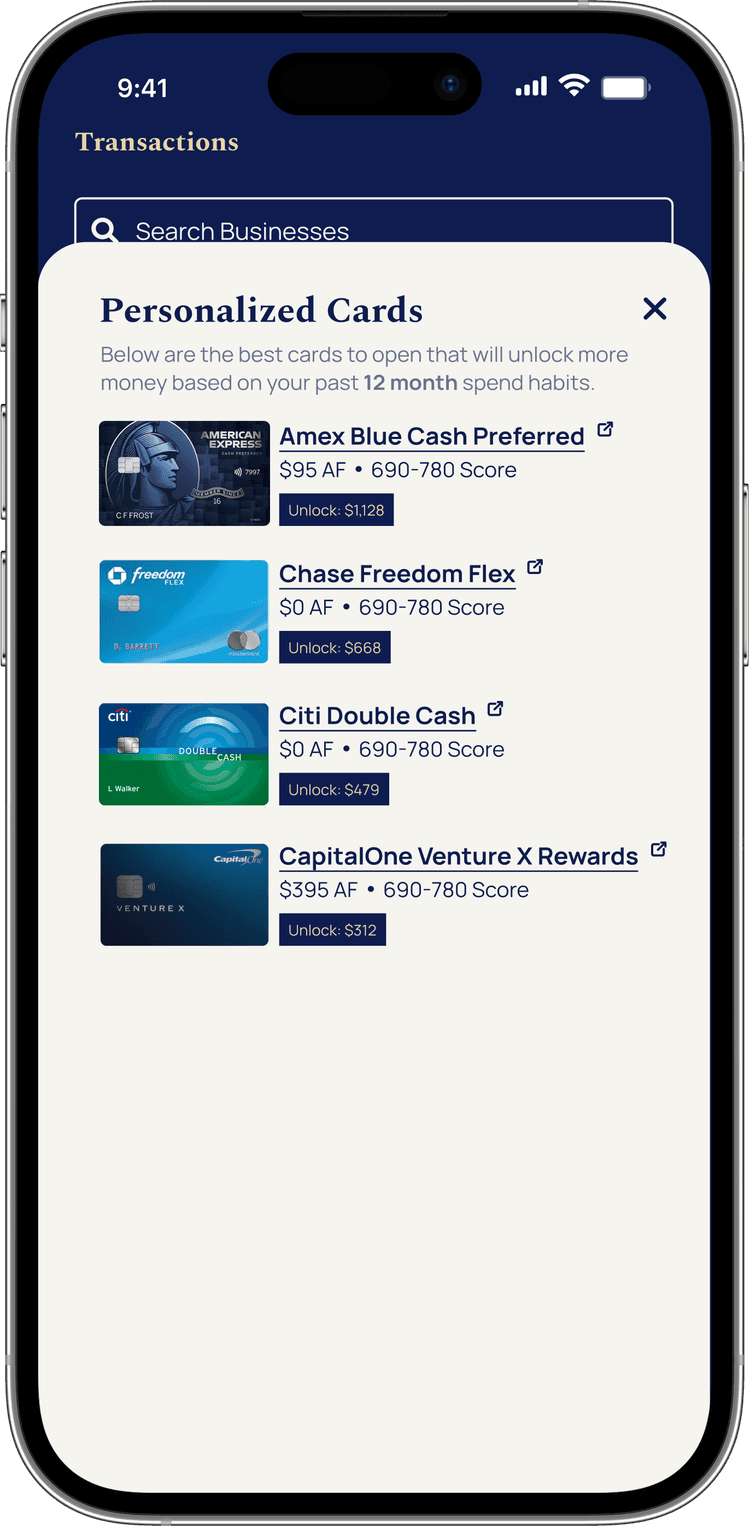Tap the American Express card image
The width and height of the screenshot is (750, 1528).
tap(184, 473)
